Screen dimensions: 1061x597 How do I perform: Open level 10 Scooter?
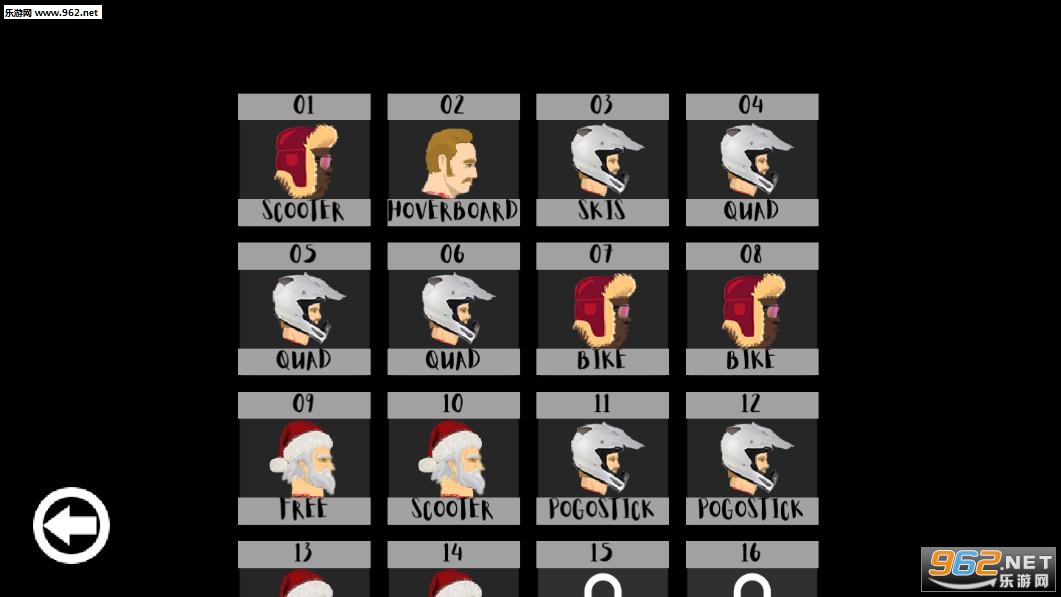(x=453, y=458)
